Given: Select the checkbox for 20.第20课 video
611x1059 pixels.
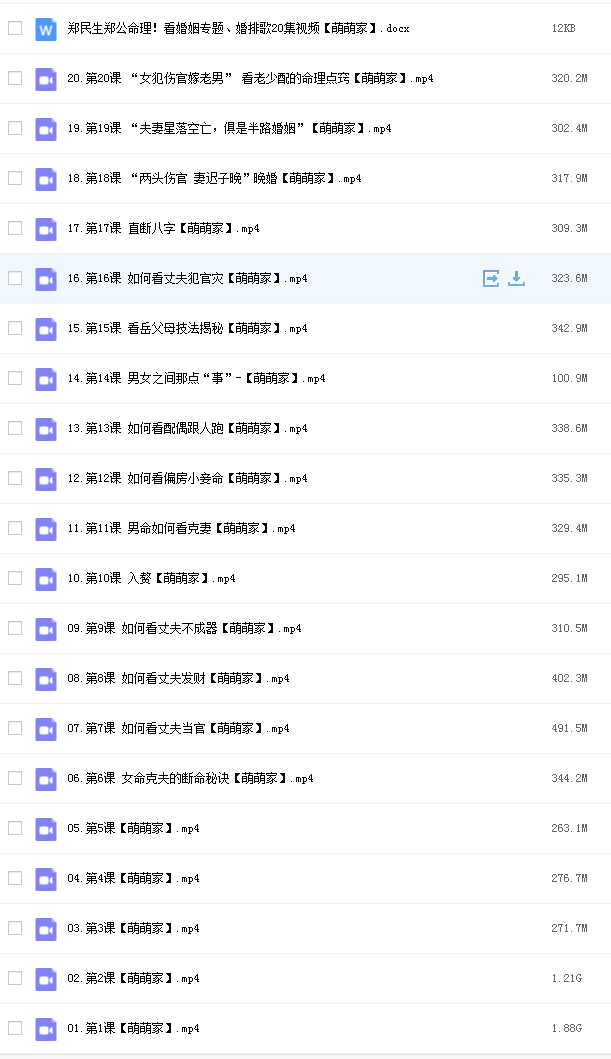Looking at the screenshot, I should [15, 78].
